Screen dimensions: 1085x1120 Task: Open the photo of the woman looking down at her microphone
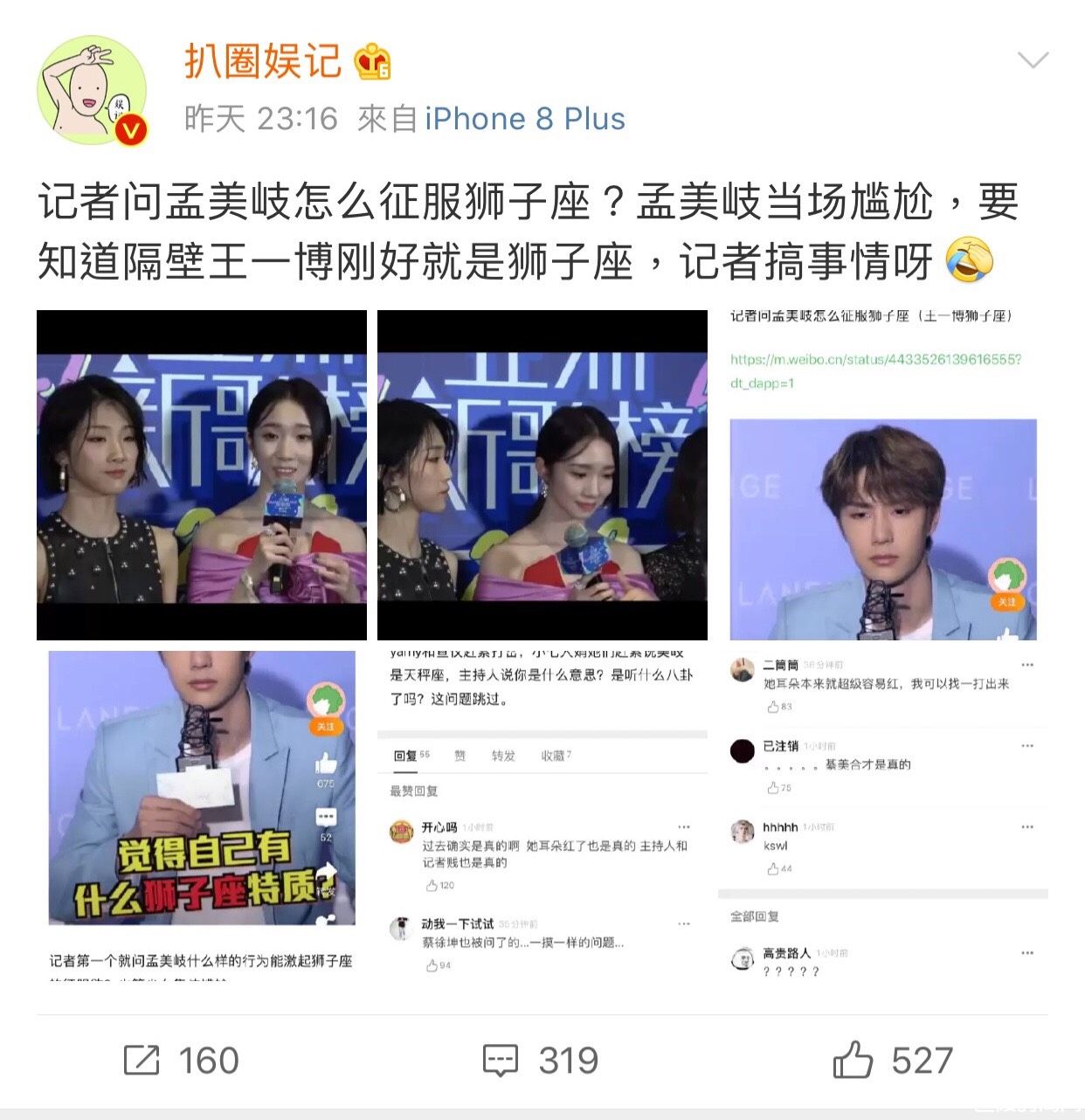pyautogui.click(x=542, y=475)
